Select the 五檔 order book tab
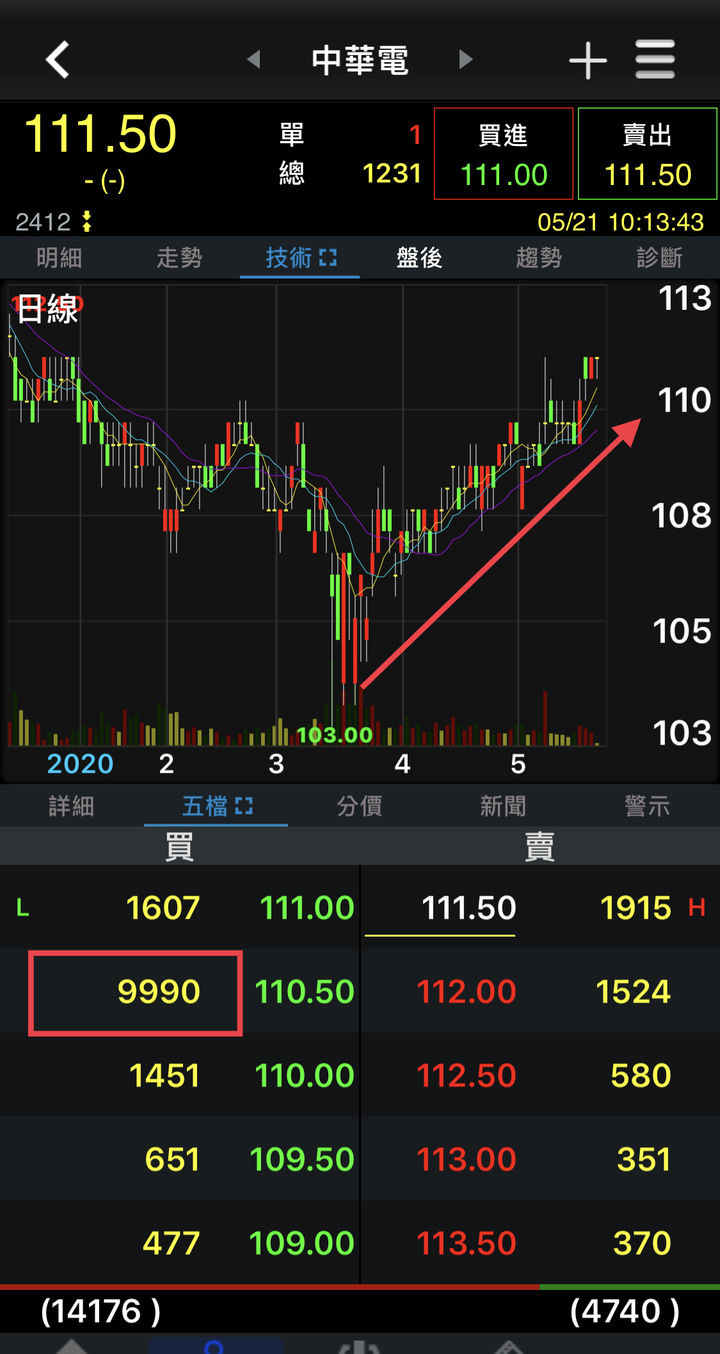720x1354 pixels. click(x=216, y=806)
